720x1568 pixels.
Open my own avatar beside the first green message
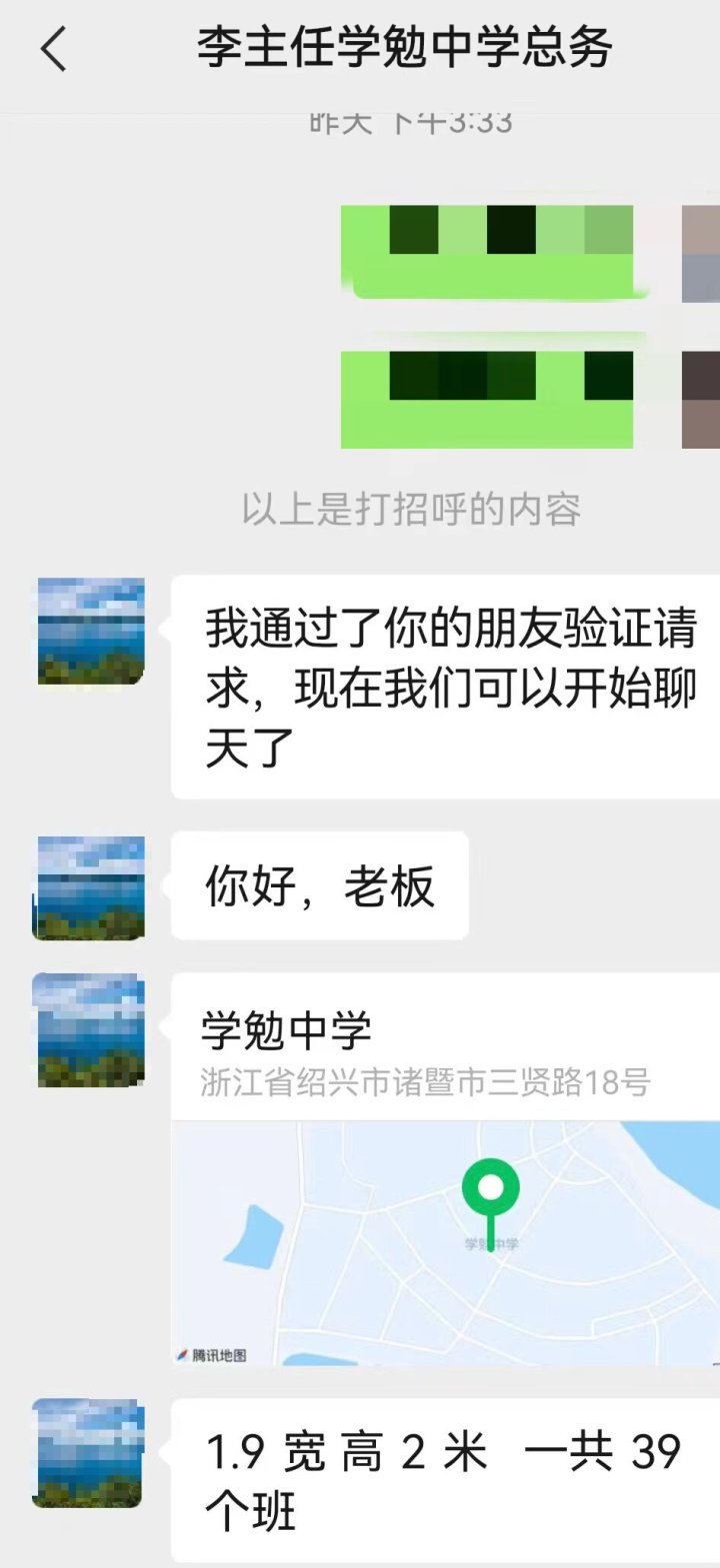click(700, 254)
